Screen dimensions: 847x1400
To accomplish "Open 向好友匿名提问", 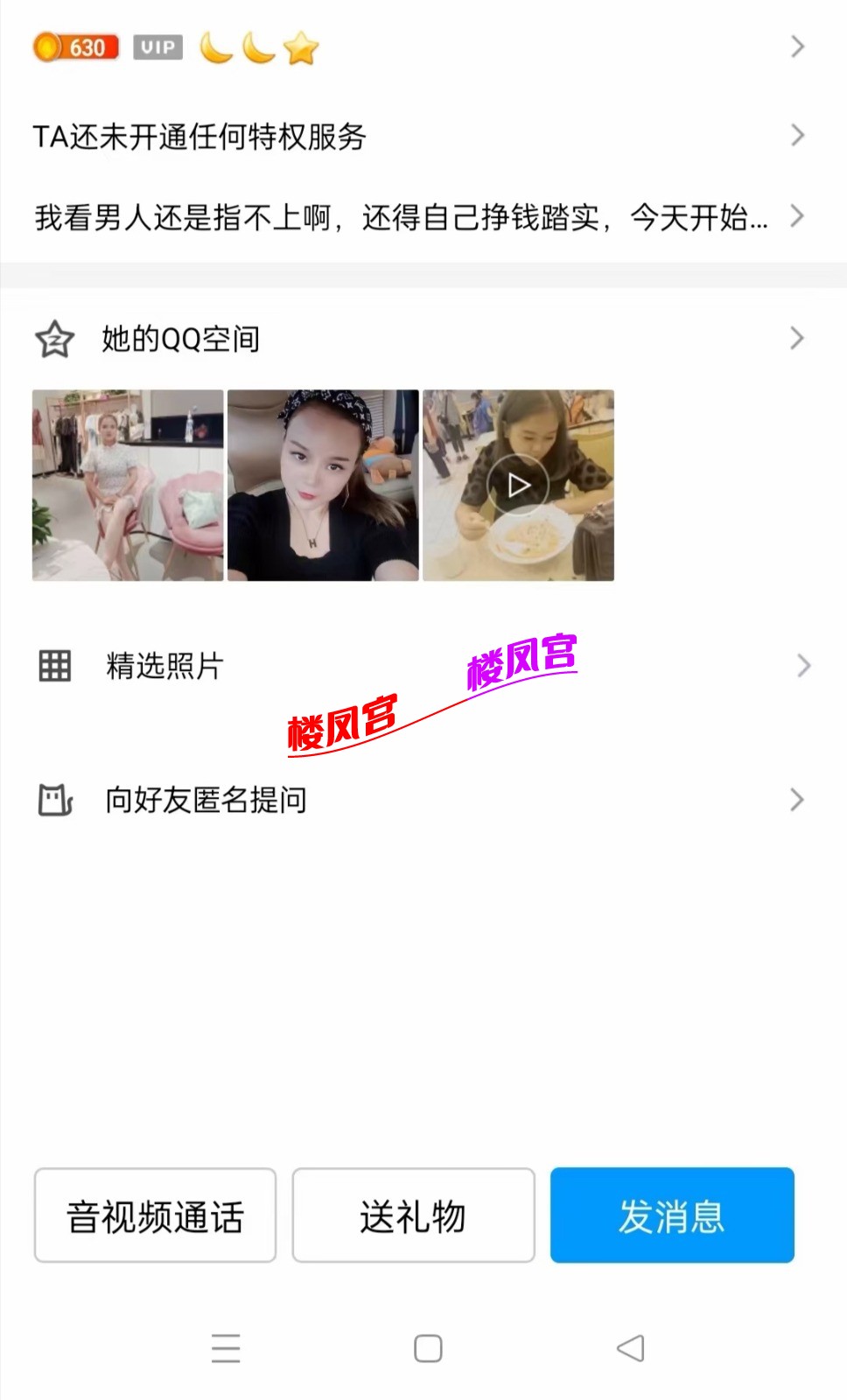I will click(x=420, y=800).
